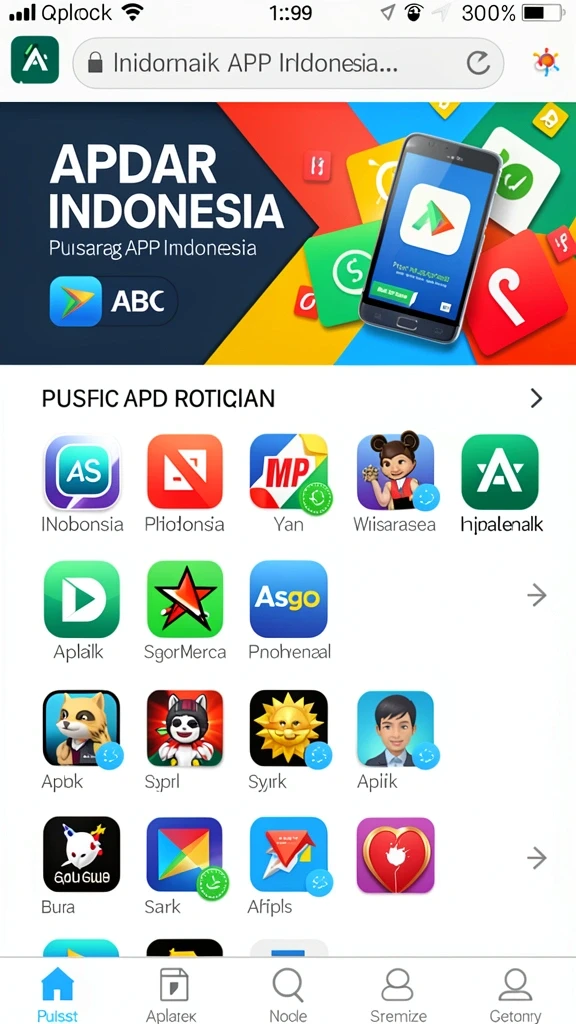Screen dimensions: 576x1024
Task: Open the colorful icon right of address bar
Action: coord(546,61)
